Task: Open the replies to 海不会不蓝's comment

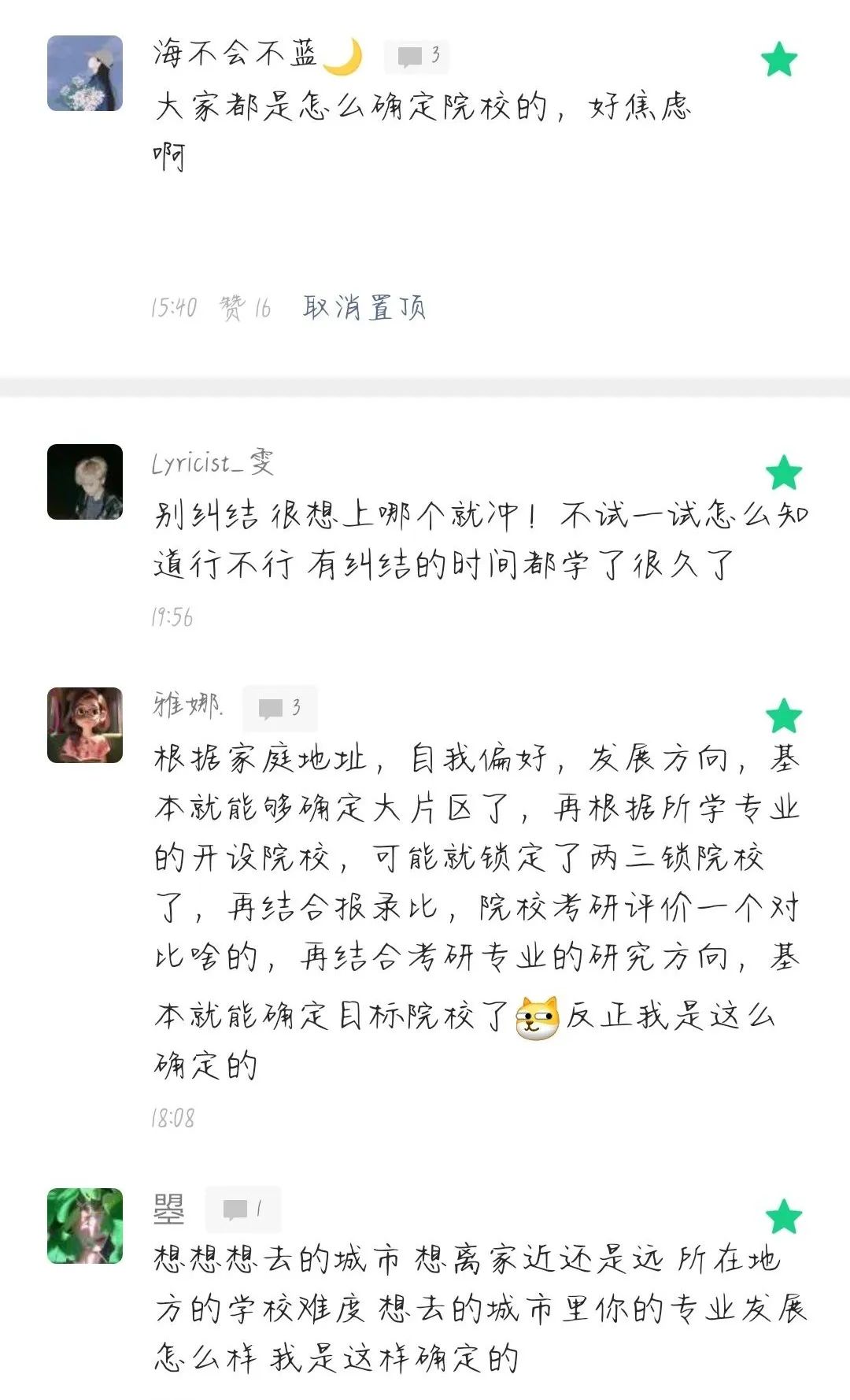Action: point(416,56)
